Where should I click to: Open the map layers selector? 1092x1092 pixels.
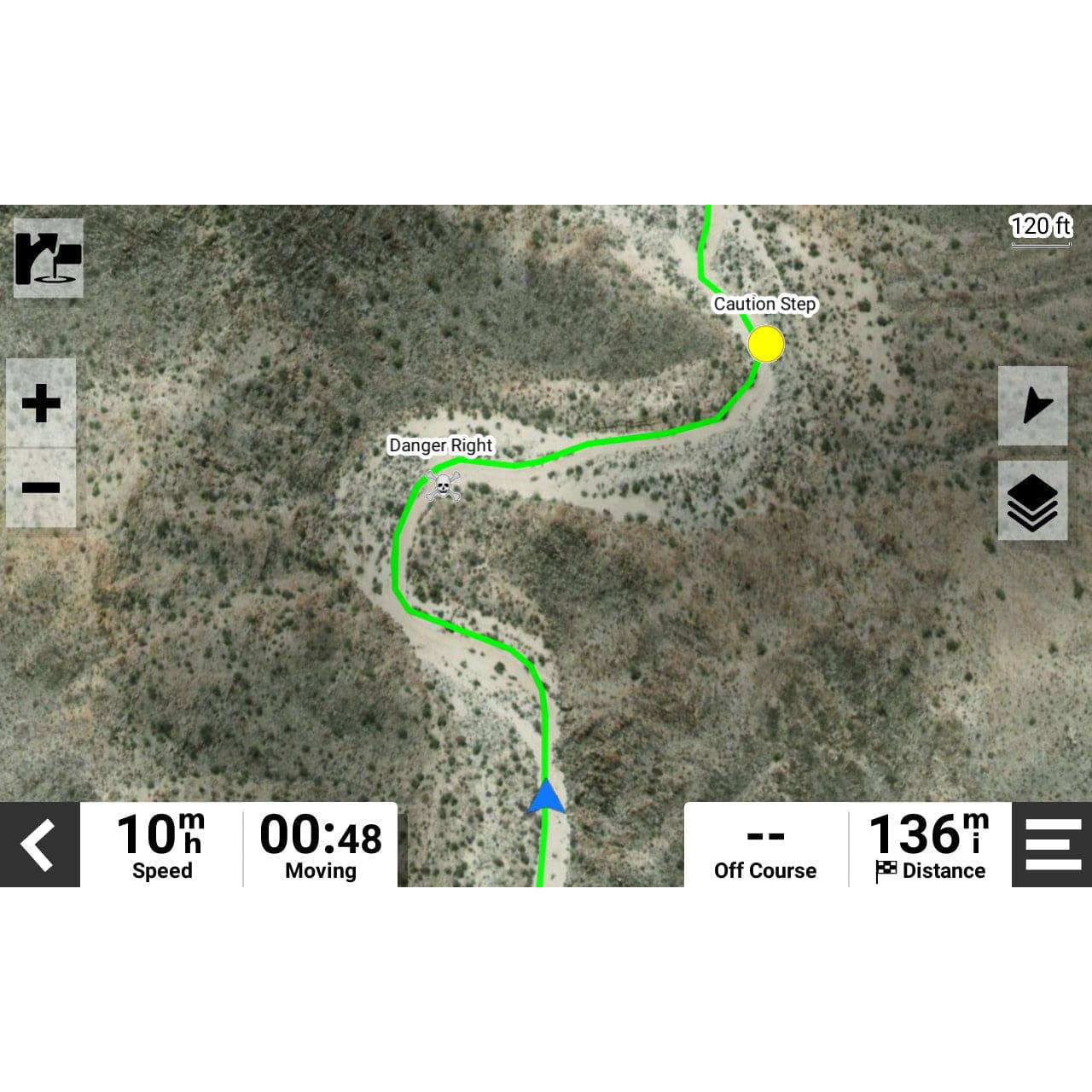(x=1032, y=502)
